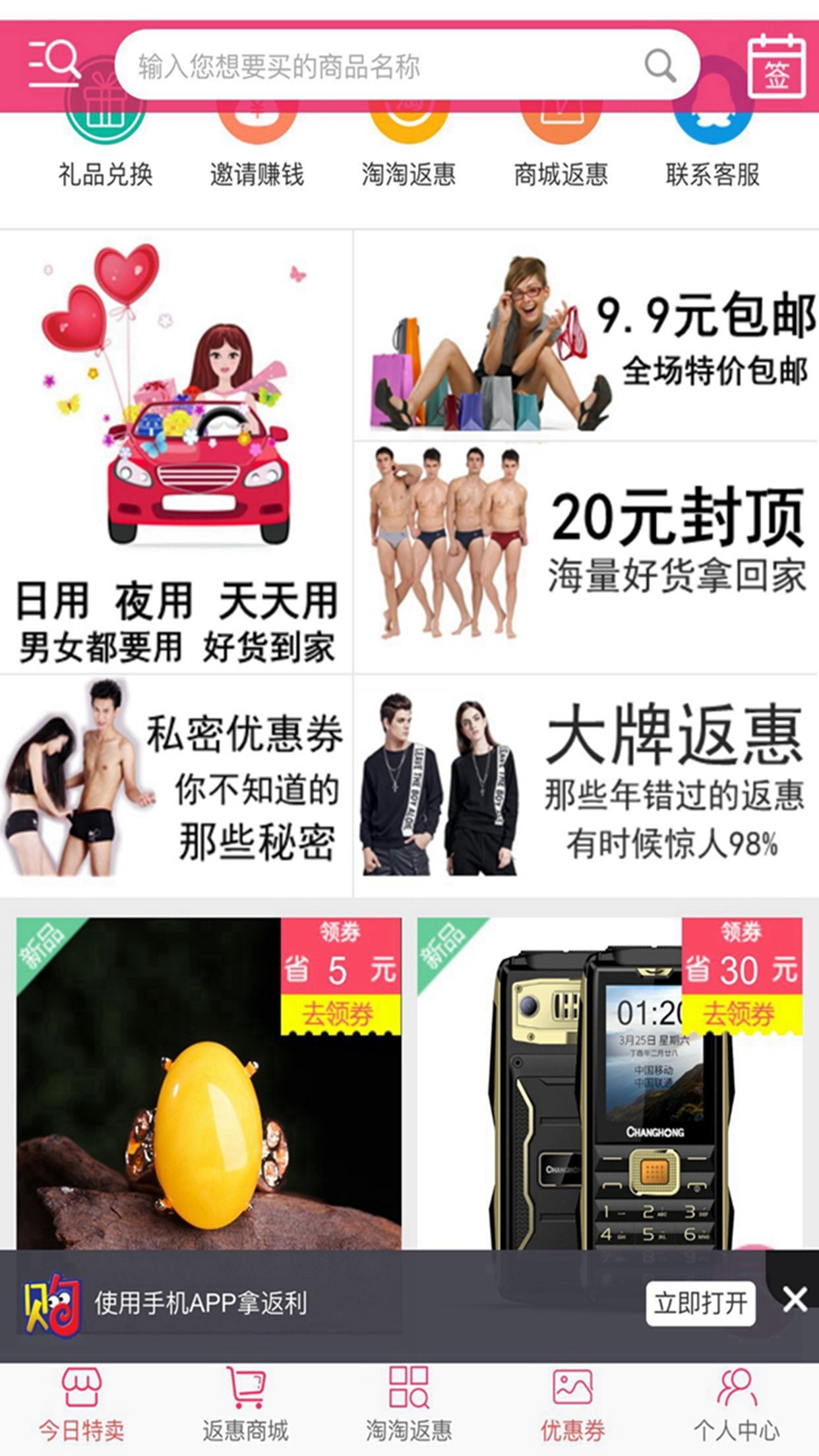Open the 日用 夜用 天天用 banner
Screen dimensions: 819x1456
[175, 452]
